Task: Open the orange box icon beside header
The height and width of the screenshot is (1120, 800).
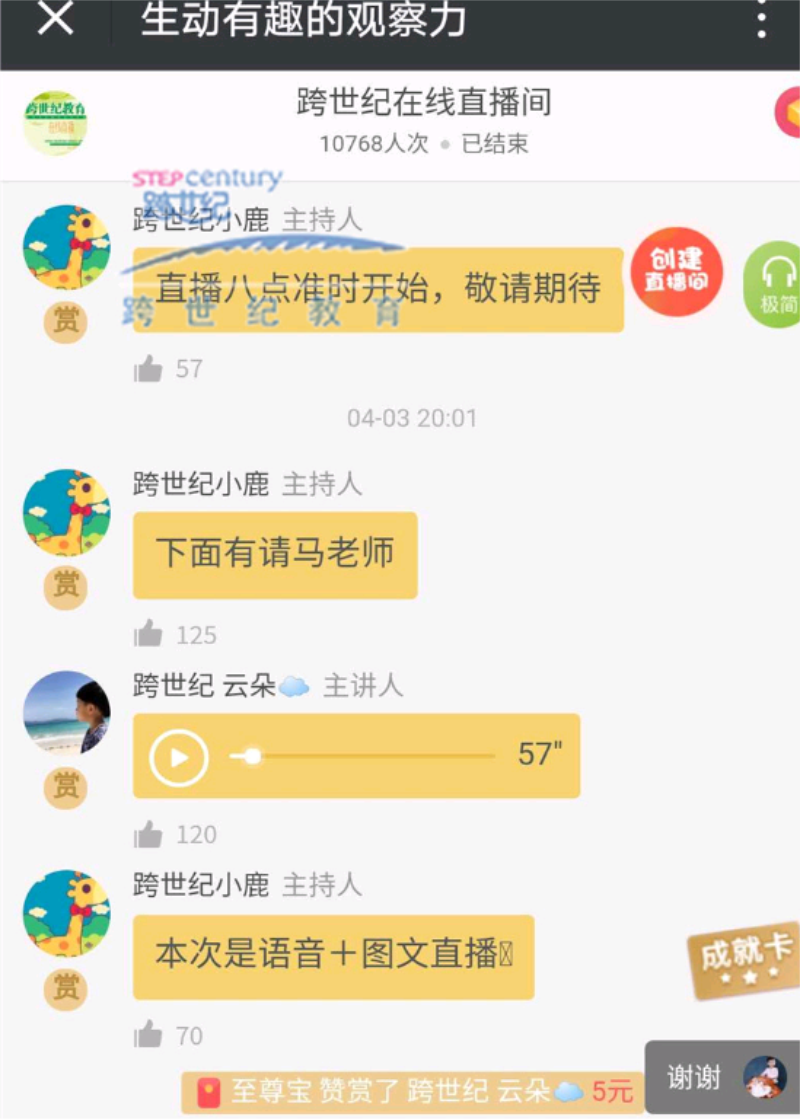Action: pyautogui.click(x=788, y=112)
